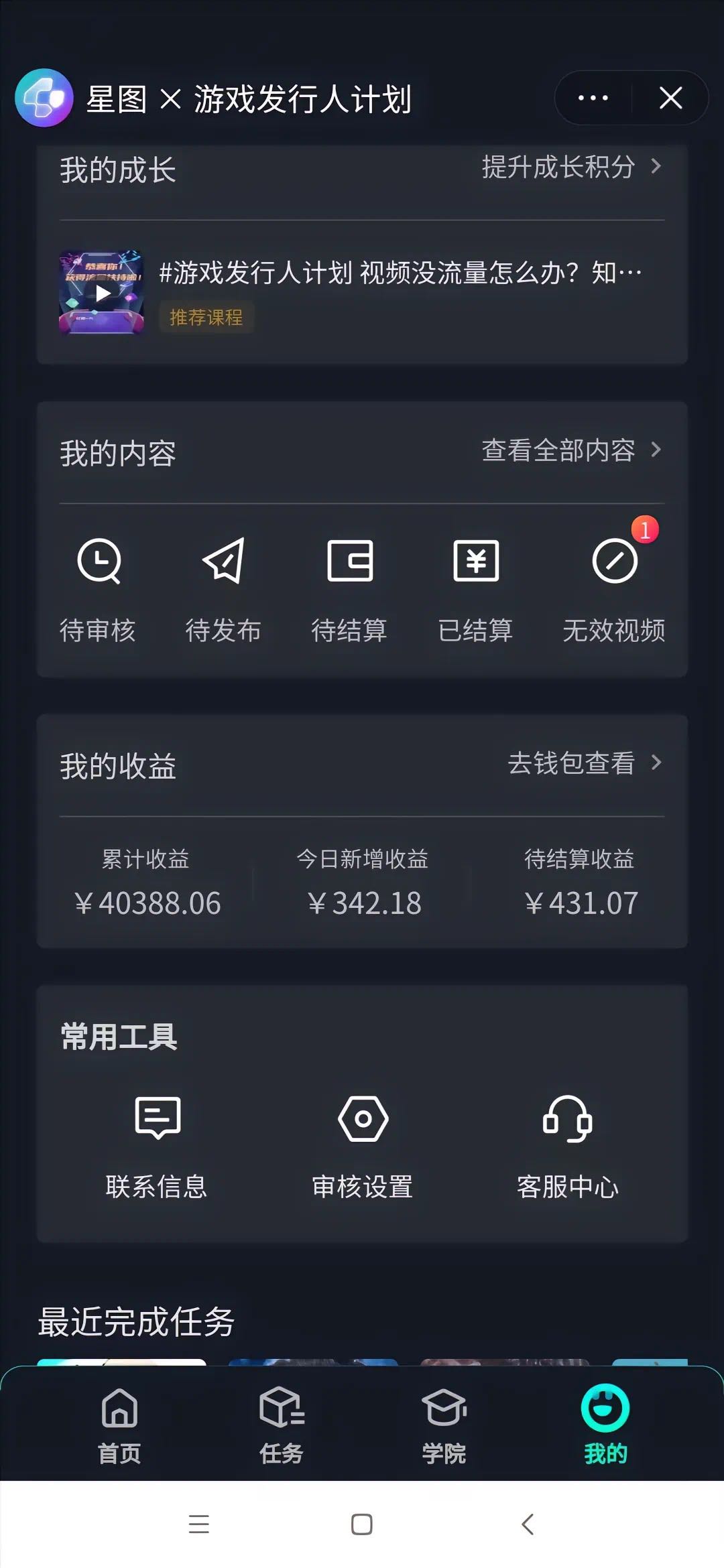
Task: Go to wallet via 去钱包查看
Action: (x=584, y=763)
